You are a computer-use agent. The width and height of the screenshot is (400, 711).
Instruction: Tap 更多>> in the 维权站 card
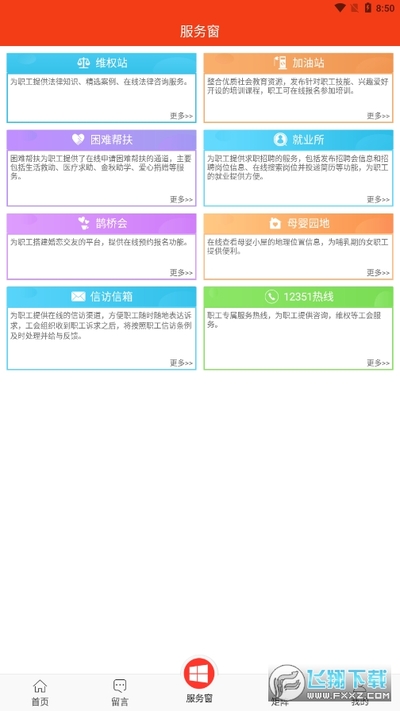(181, 116)
